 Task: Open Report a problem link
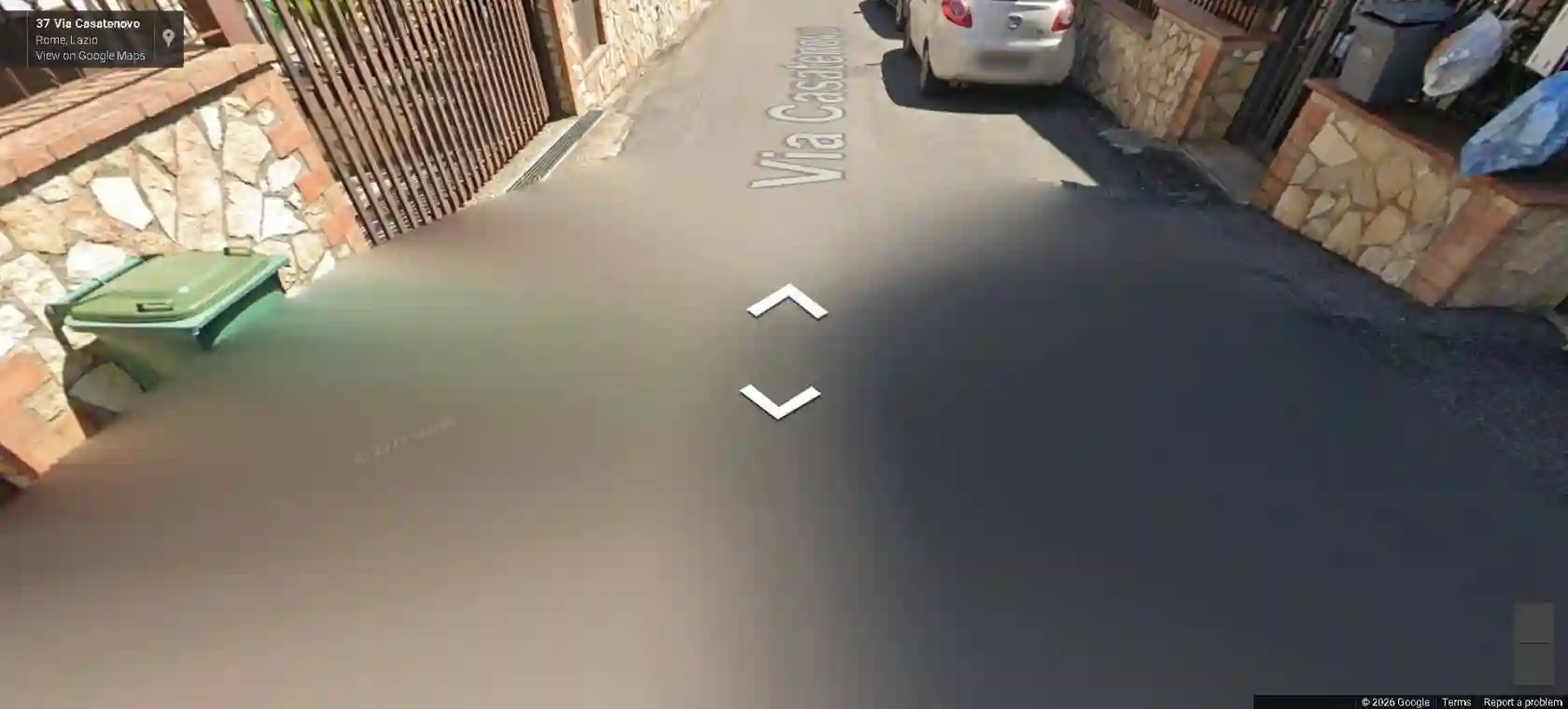click(1522, 702)
